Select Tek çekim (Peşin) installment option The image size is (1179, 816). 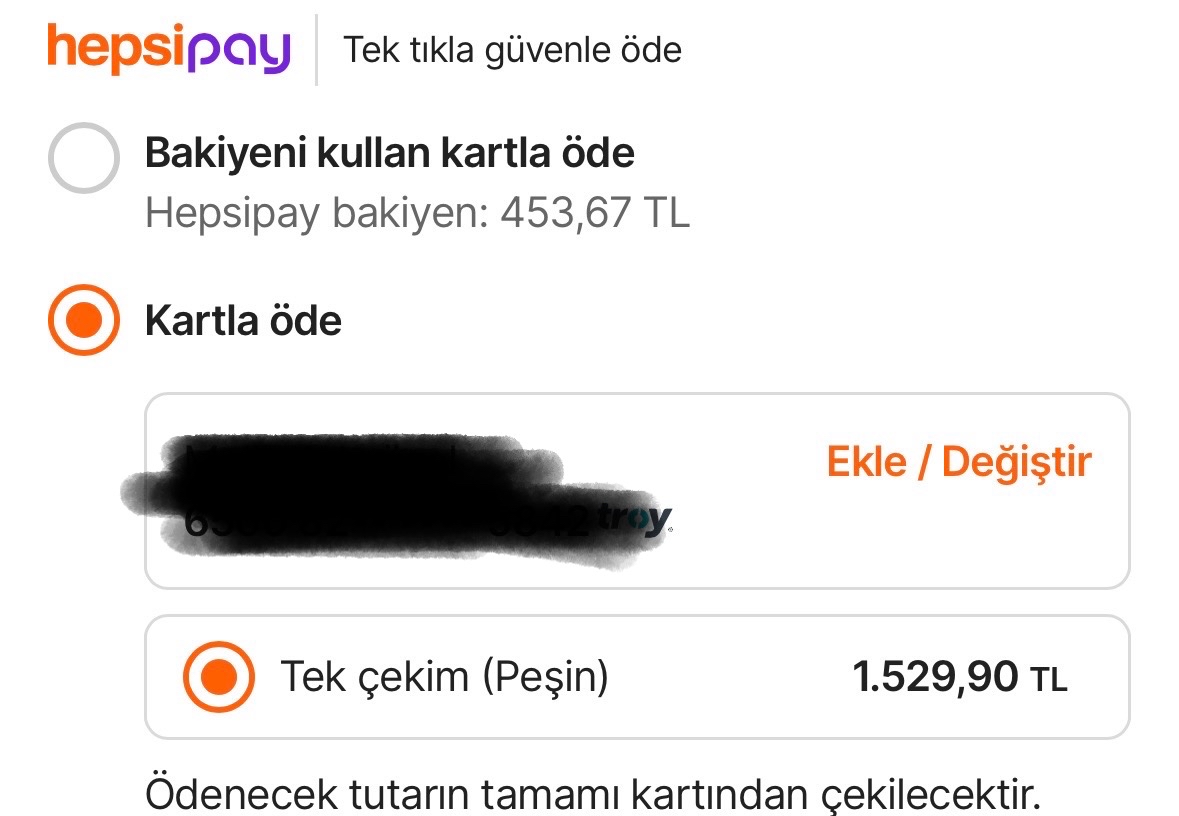coord(217,677)
